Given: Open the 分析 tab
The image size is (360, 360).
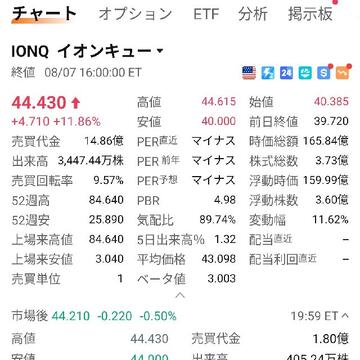Looking at the screenshot, I should [253, 14].
